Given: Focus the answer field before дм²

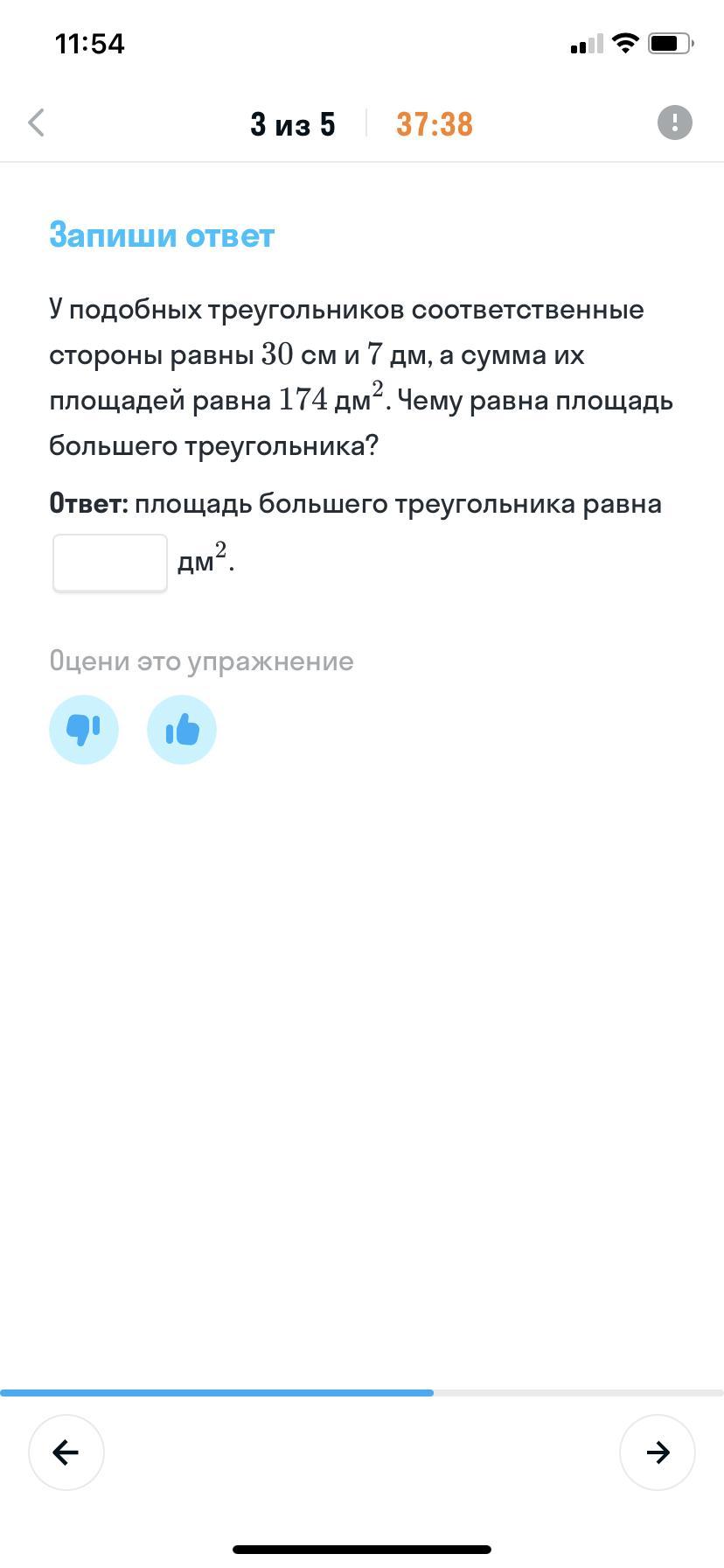Looking at the screenshot, I should pyautogui.click(x=110, y=563).
